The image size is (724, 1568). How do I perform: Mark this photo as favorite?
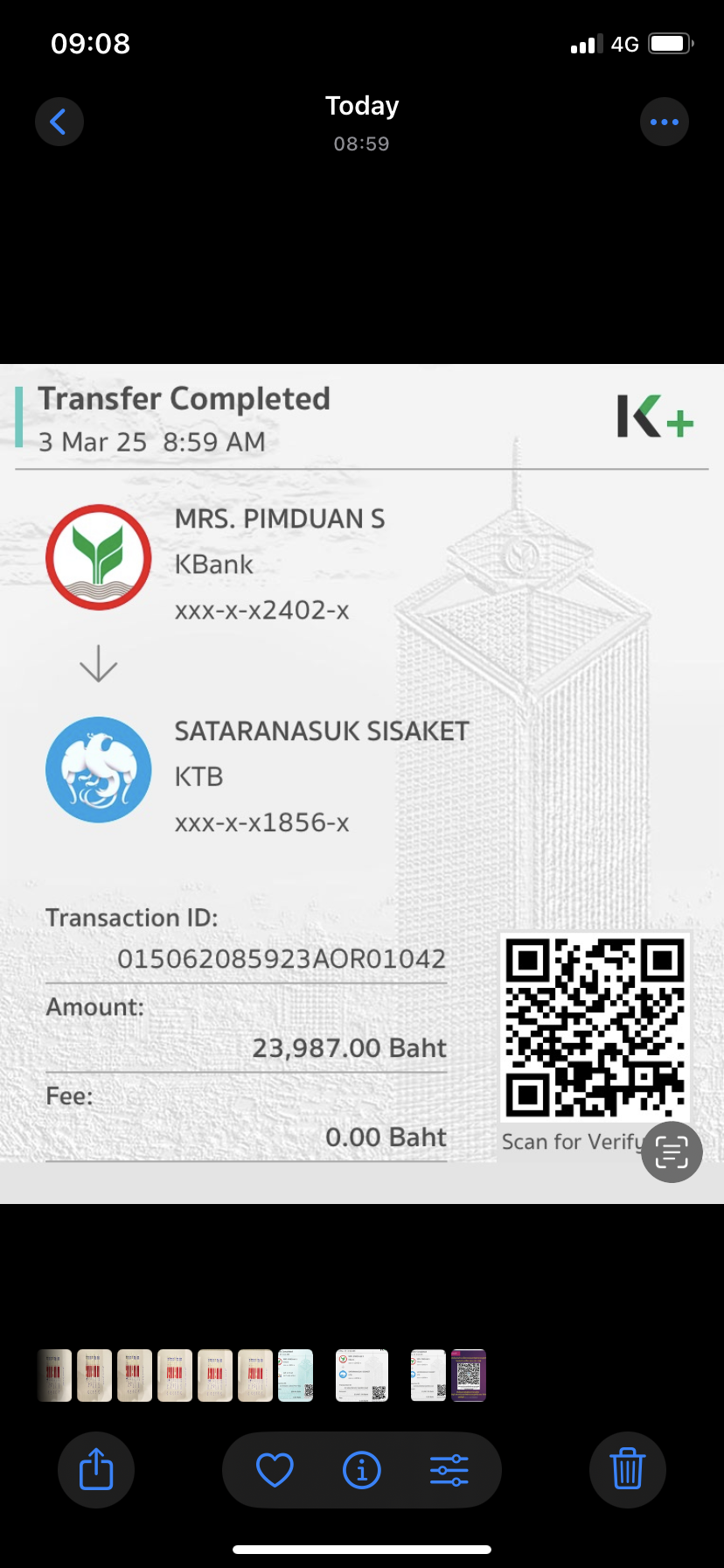tap(275, 1470)
